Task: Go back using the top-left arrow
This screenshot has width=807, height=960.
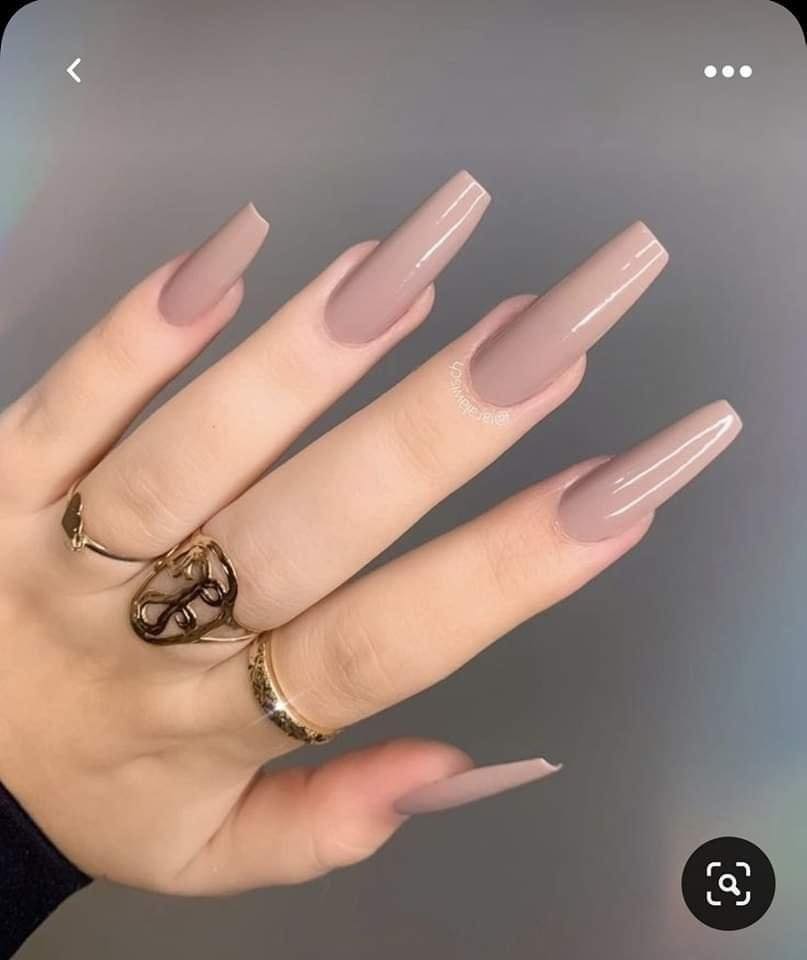Action: [x=73, y=70]
